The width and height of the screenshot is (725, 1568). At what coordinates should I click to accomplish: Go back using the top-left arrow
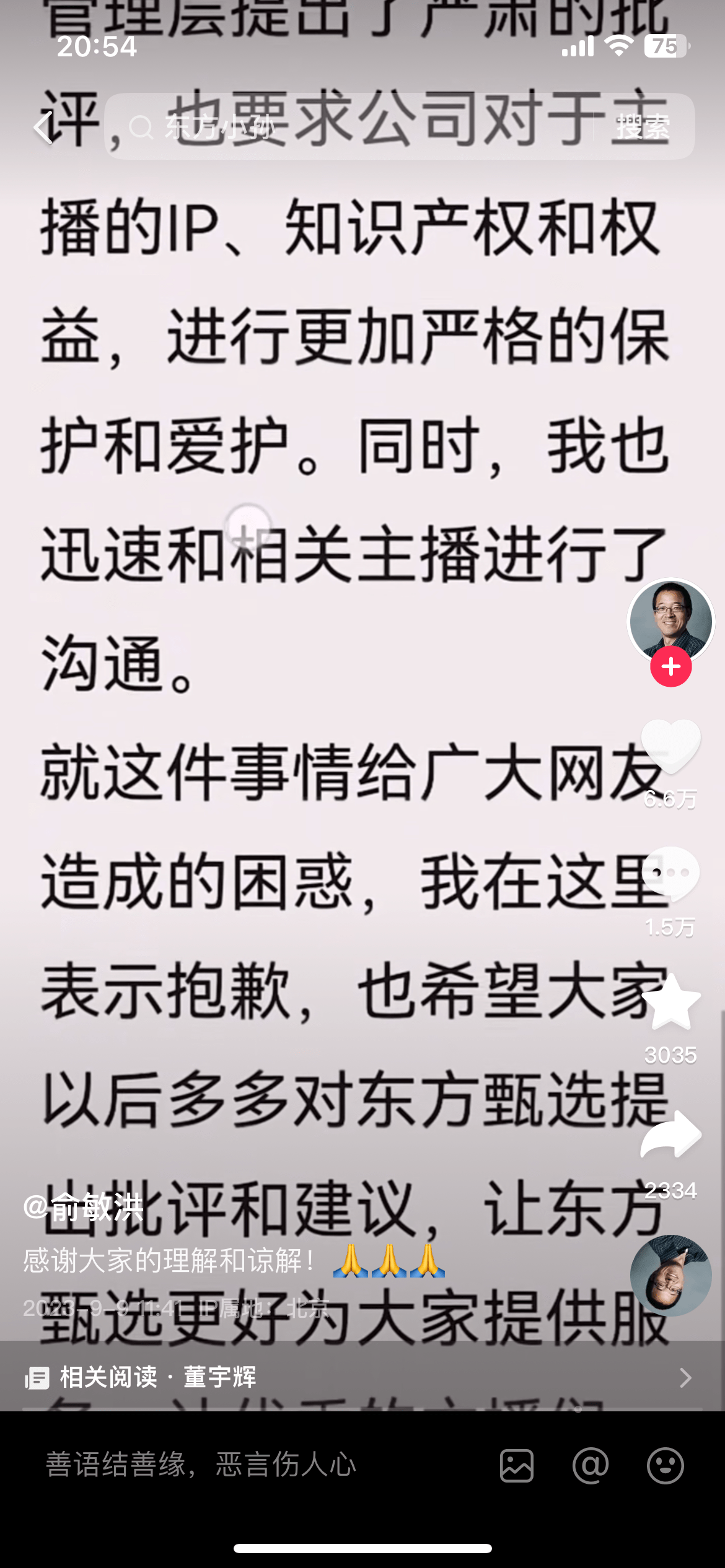tap(43, 128)
